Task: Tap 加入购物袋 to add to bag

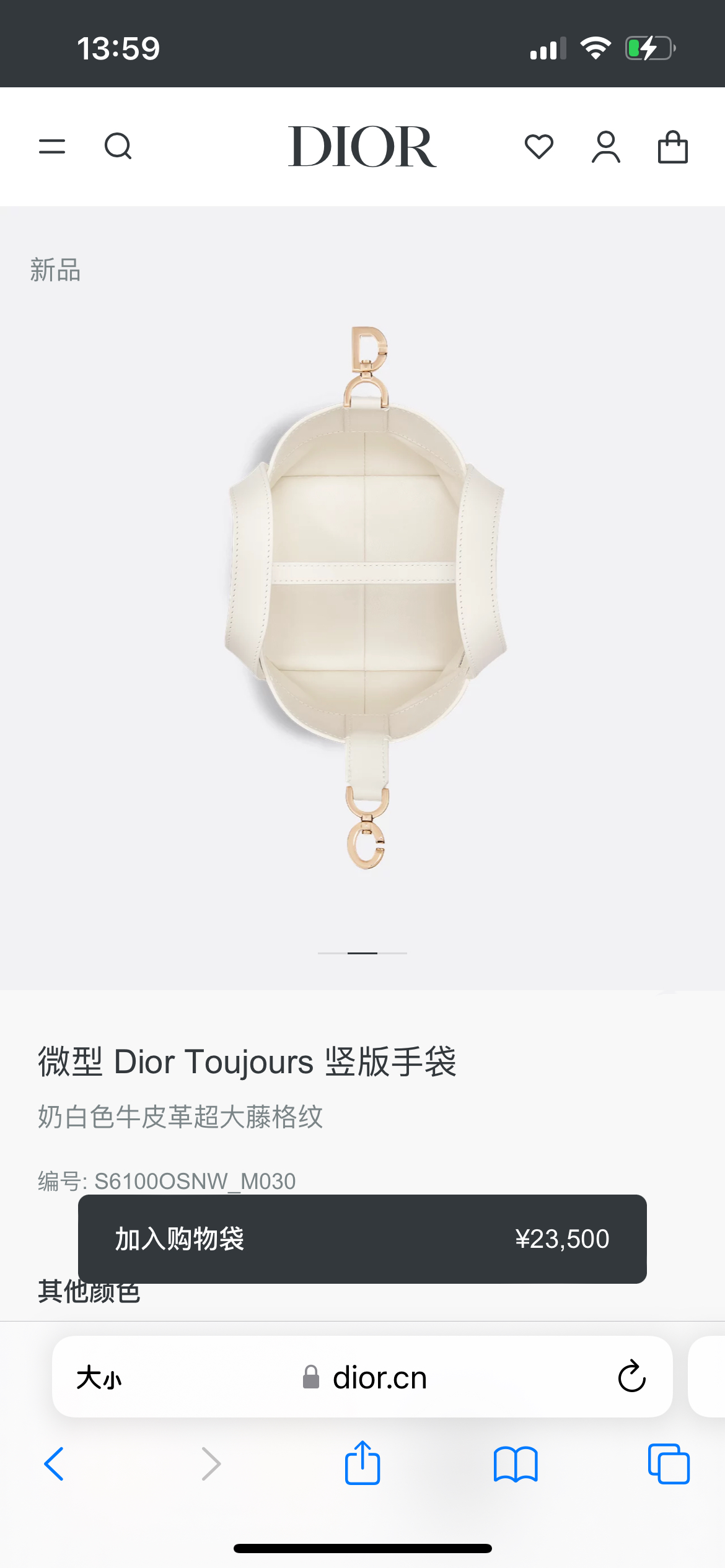Action: [362, 1239]
